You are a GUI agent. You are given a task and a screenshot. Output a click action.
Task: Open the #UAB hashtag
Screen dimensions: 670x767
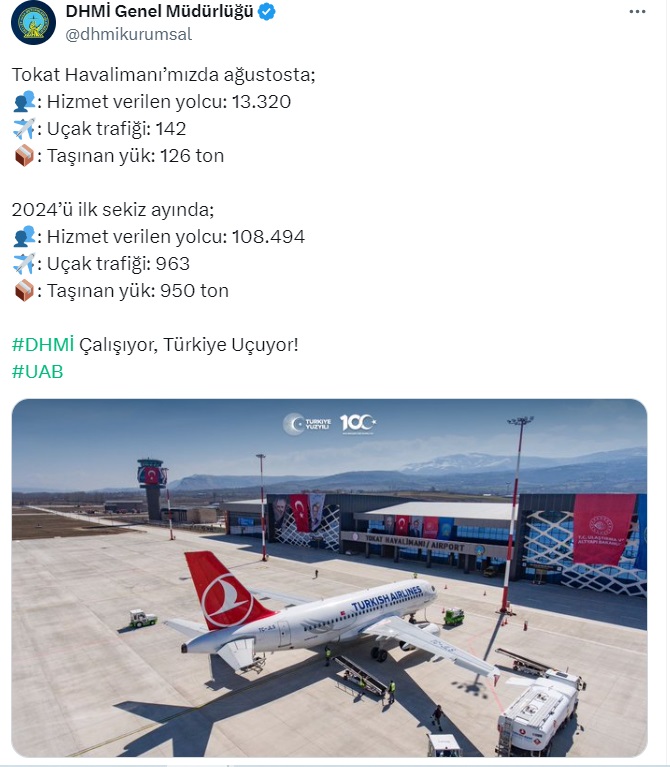[x=37, y=372]
